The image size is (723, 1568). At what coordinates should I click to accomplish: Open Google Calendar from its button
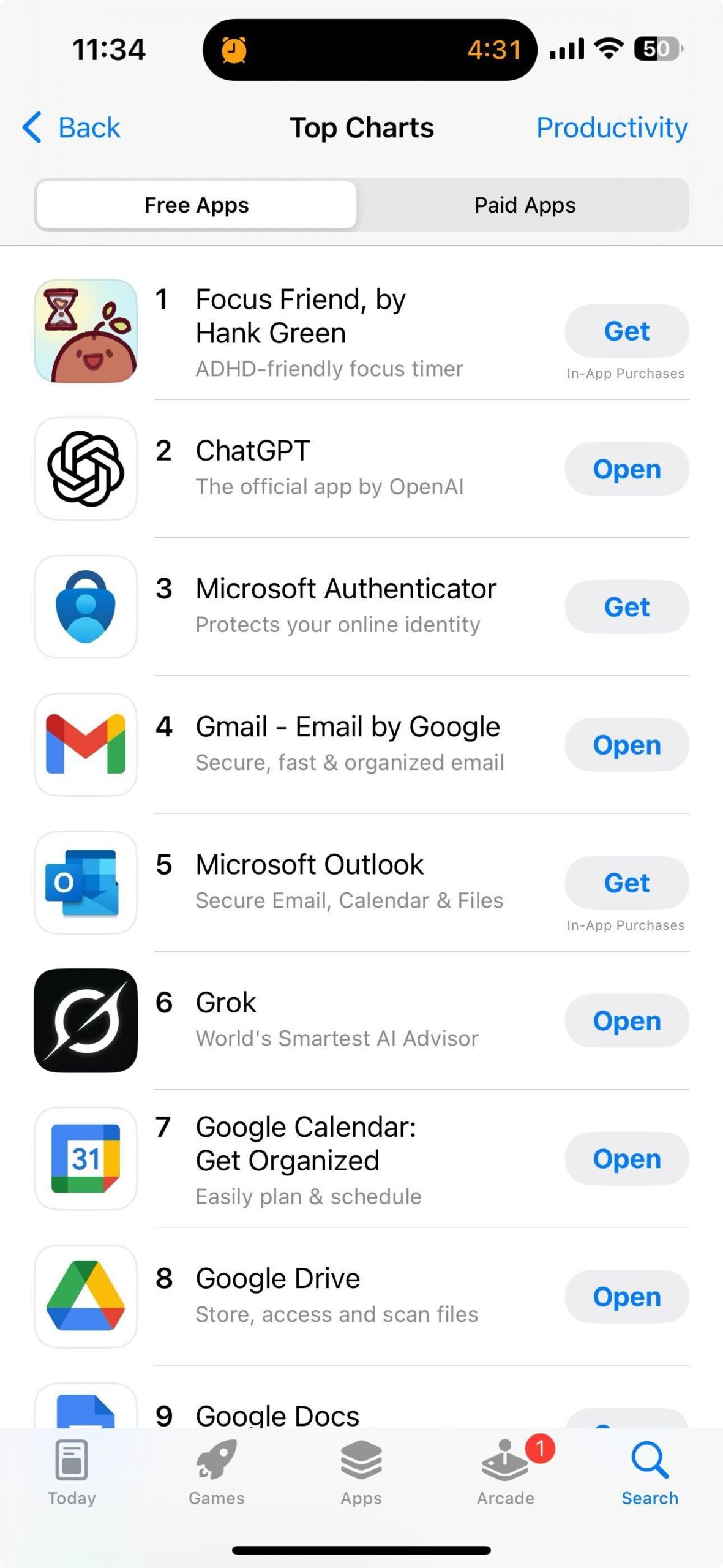(x=626, y=1159)
